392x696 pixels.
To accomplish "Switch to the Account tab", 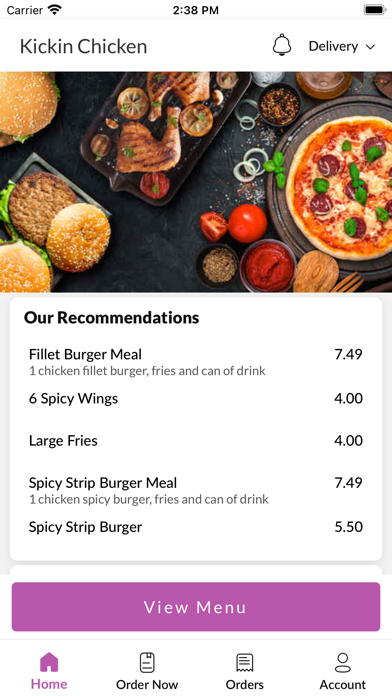I will (x=343, y=671).
